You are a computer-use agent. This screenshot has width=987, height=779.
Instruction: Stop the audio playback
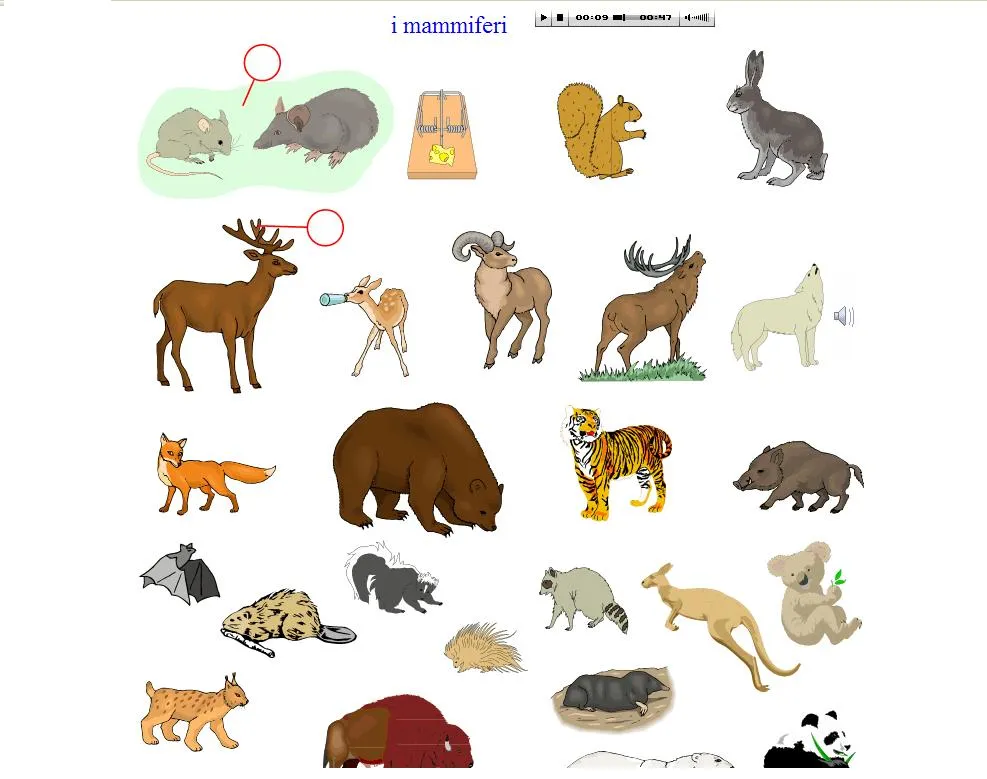(560, 18)
